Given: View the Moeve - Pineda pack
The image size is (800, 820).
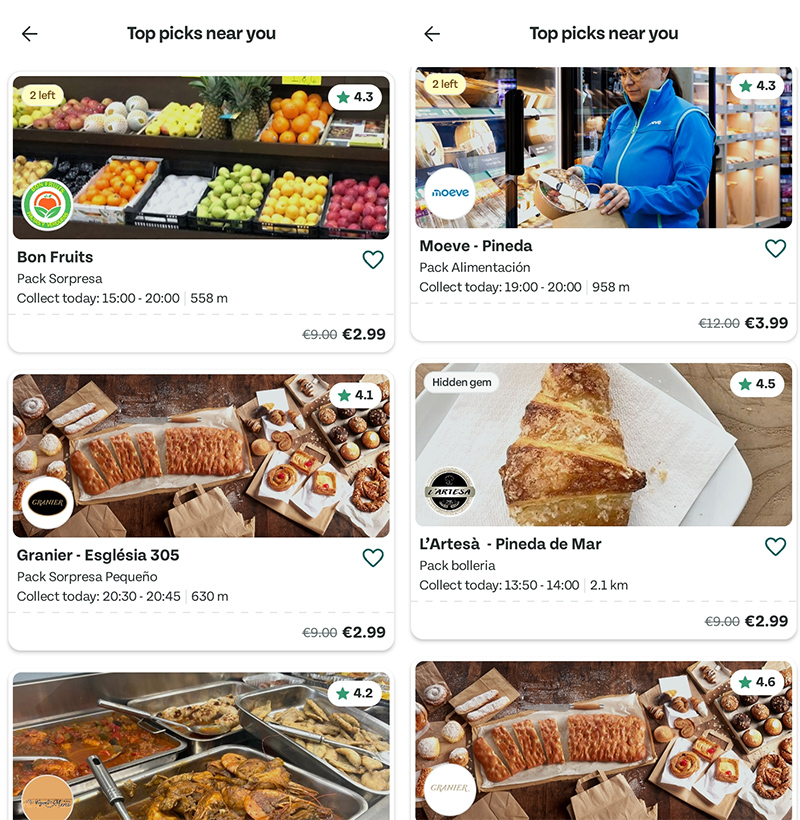Looking at the screenshot, I should pos(603,150).
